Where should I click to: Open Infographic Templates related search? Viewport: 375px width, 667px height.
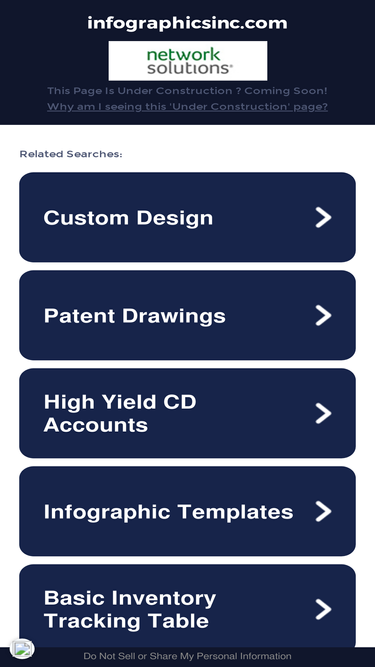(x=187, y=511)
